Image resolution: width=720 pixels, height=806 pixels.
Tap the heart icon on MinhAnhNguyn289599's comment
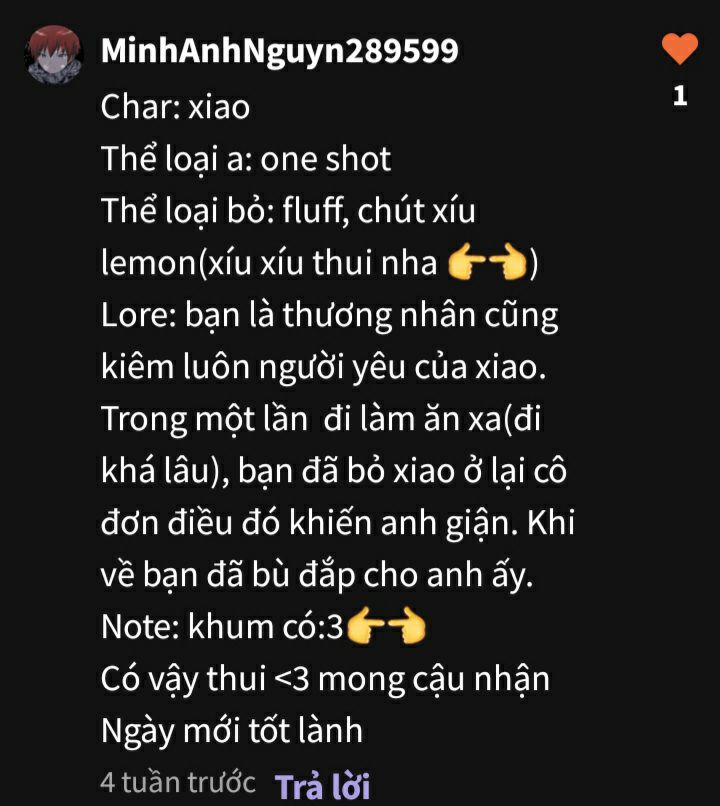coord(680,49)
